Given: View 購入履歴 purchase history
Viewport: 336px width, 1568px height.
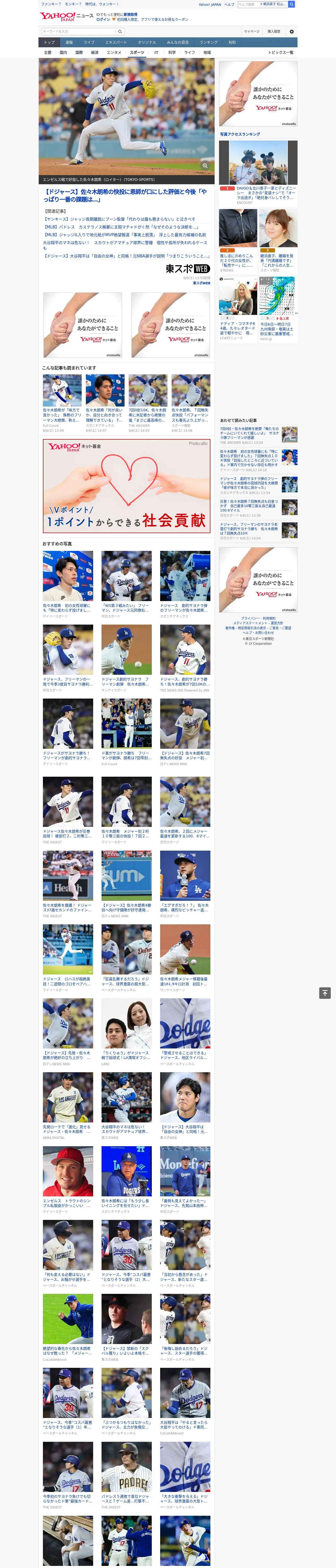Looking at the screenshot, I should pyautogui.click(x=274, y=31).
